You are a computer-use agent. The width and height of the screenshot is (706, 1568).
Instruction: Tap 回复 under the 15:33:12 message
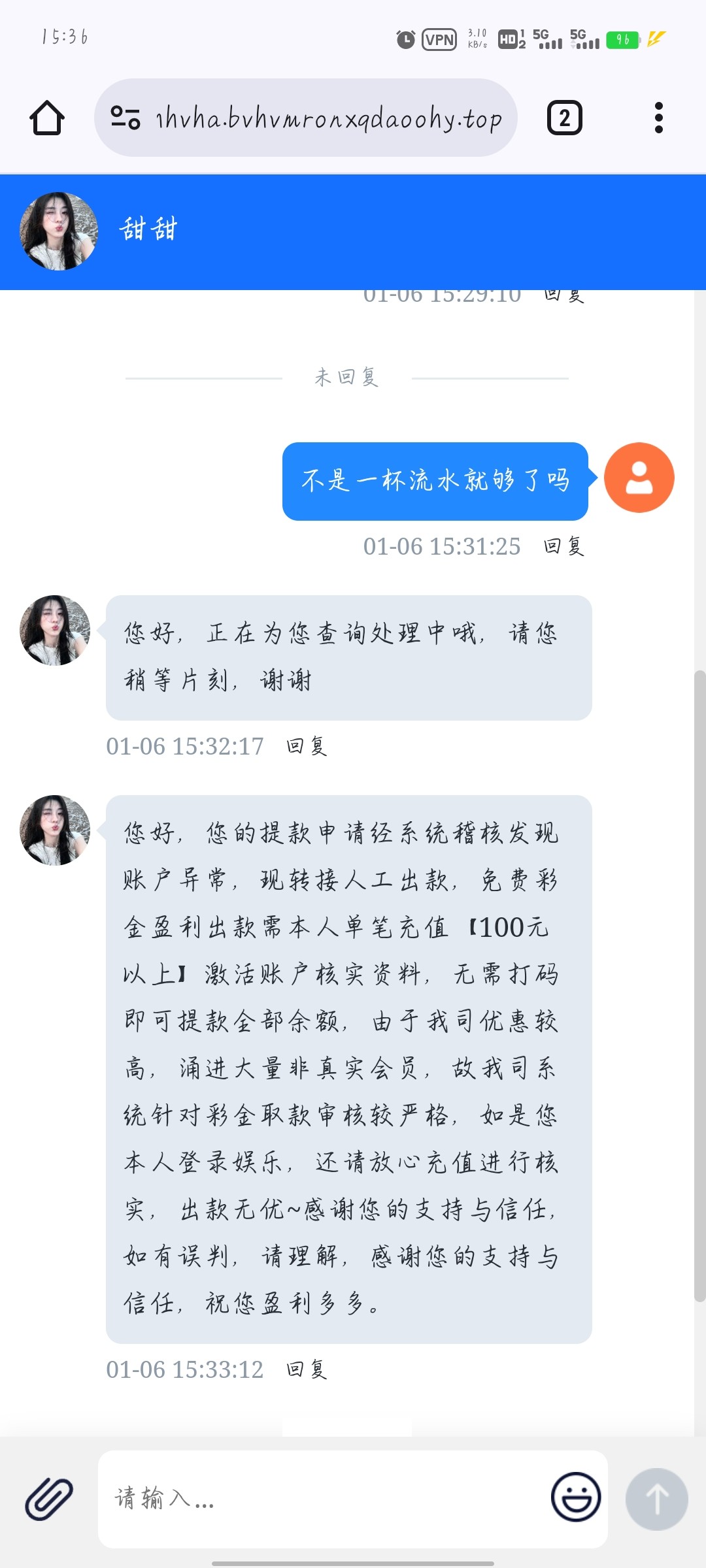tap(307, 1369)
